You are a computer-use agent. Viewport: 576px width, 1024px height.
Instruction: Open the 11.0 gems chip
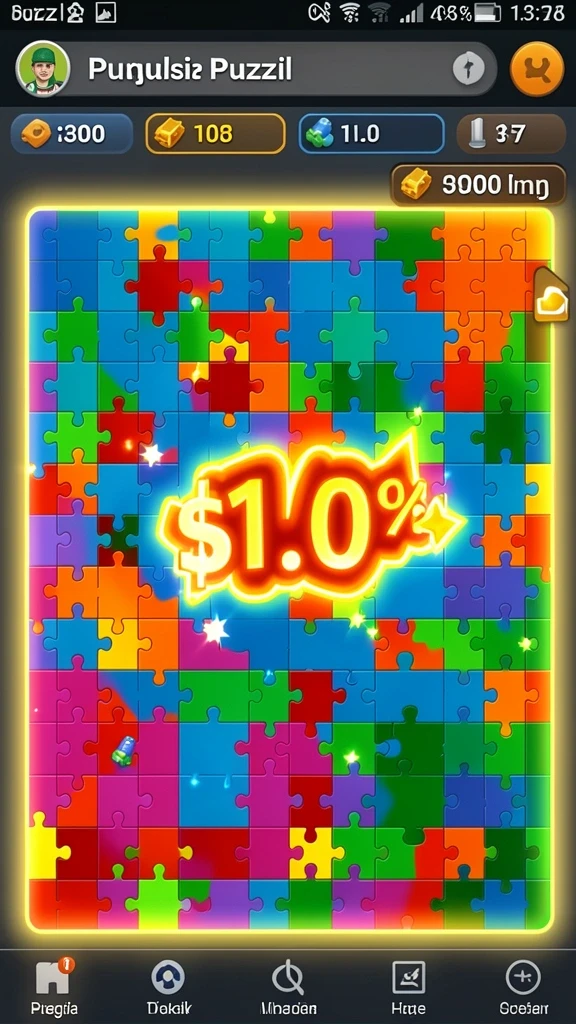coord(372,134)
